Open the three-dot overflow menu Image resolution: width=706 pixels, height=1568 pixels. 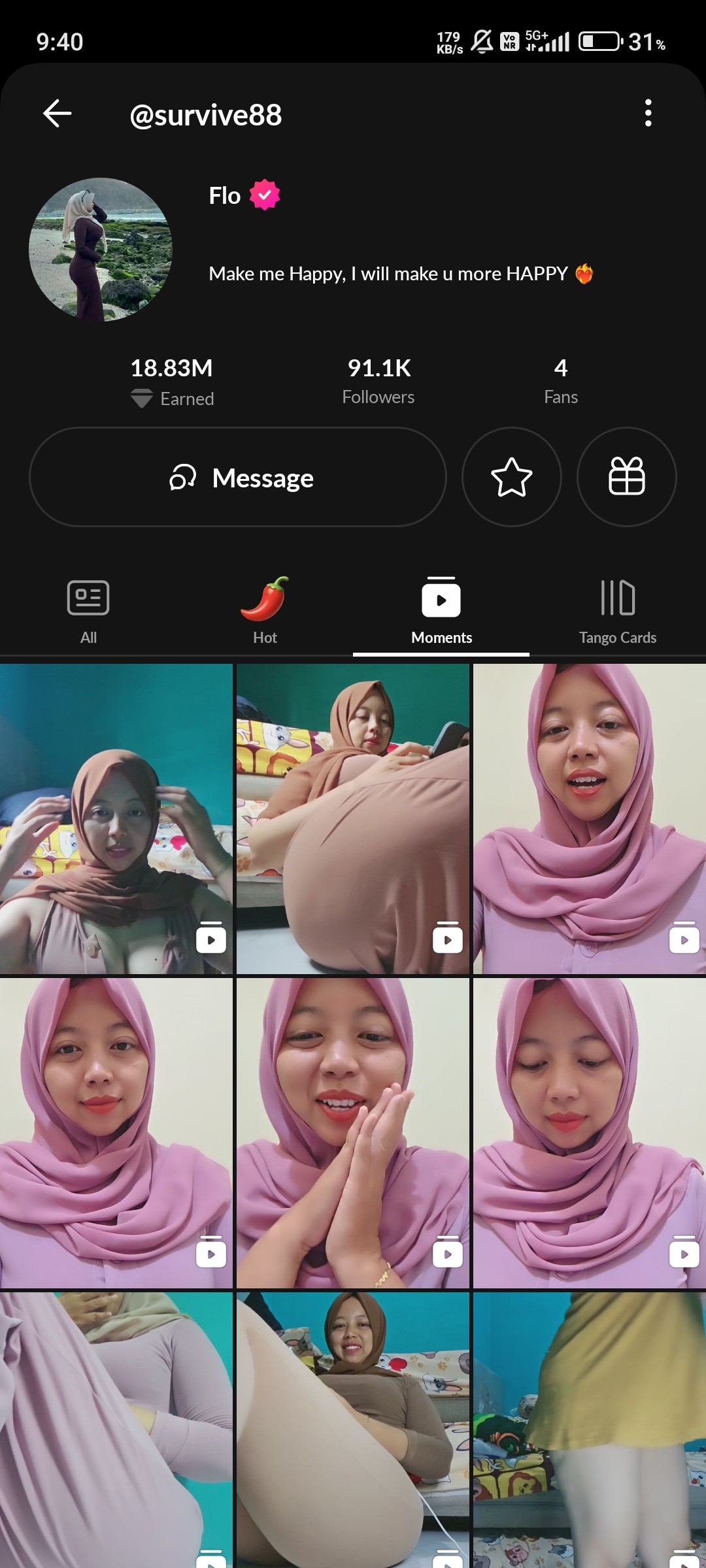click(648, 114)
